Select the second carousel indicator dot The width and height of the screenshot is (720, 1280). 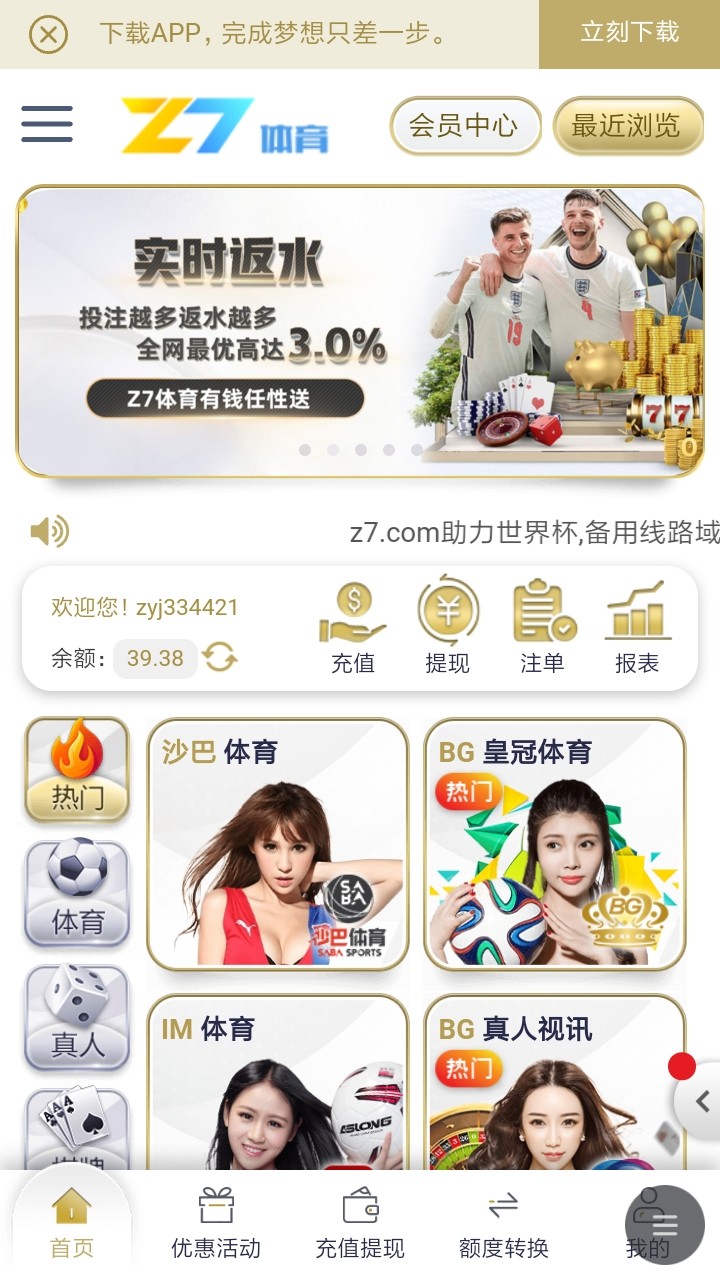(333, 451)
